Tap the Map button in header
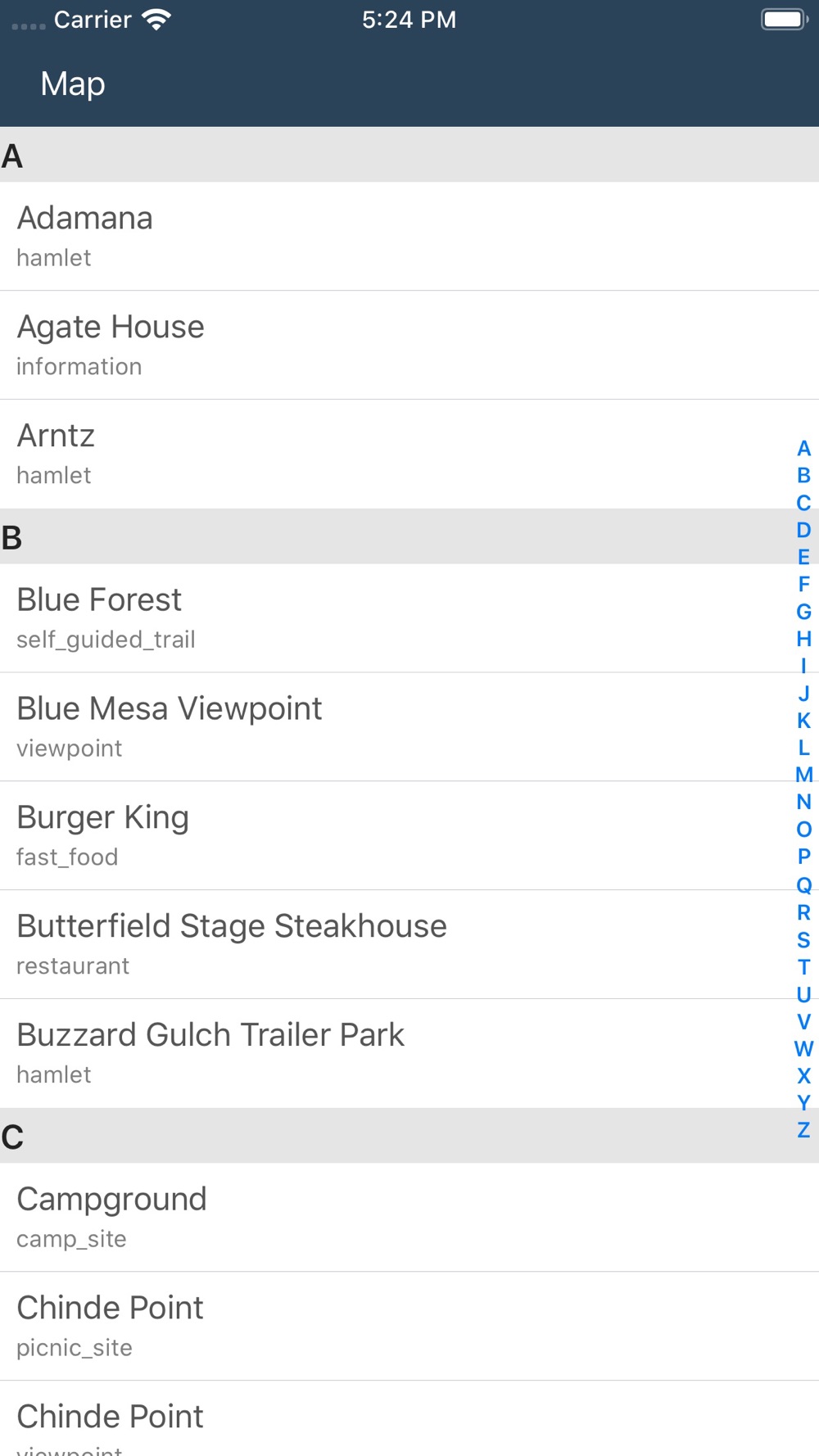The width and height of the screenshot is (819, 1456). pos(73,84)
